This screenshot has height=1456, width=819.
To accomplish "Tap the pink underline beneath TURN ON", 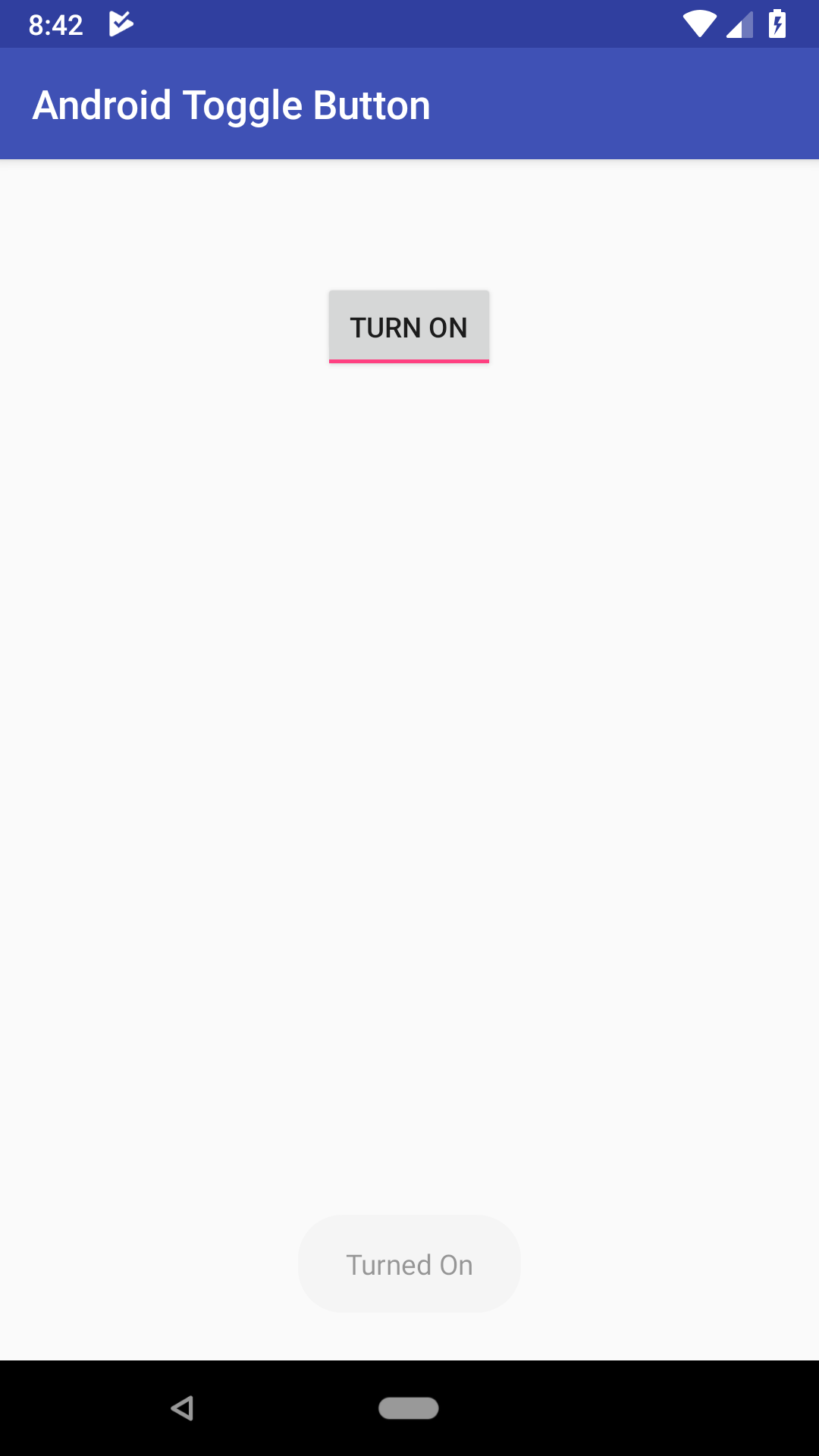I will [409, 361].
